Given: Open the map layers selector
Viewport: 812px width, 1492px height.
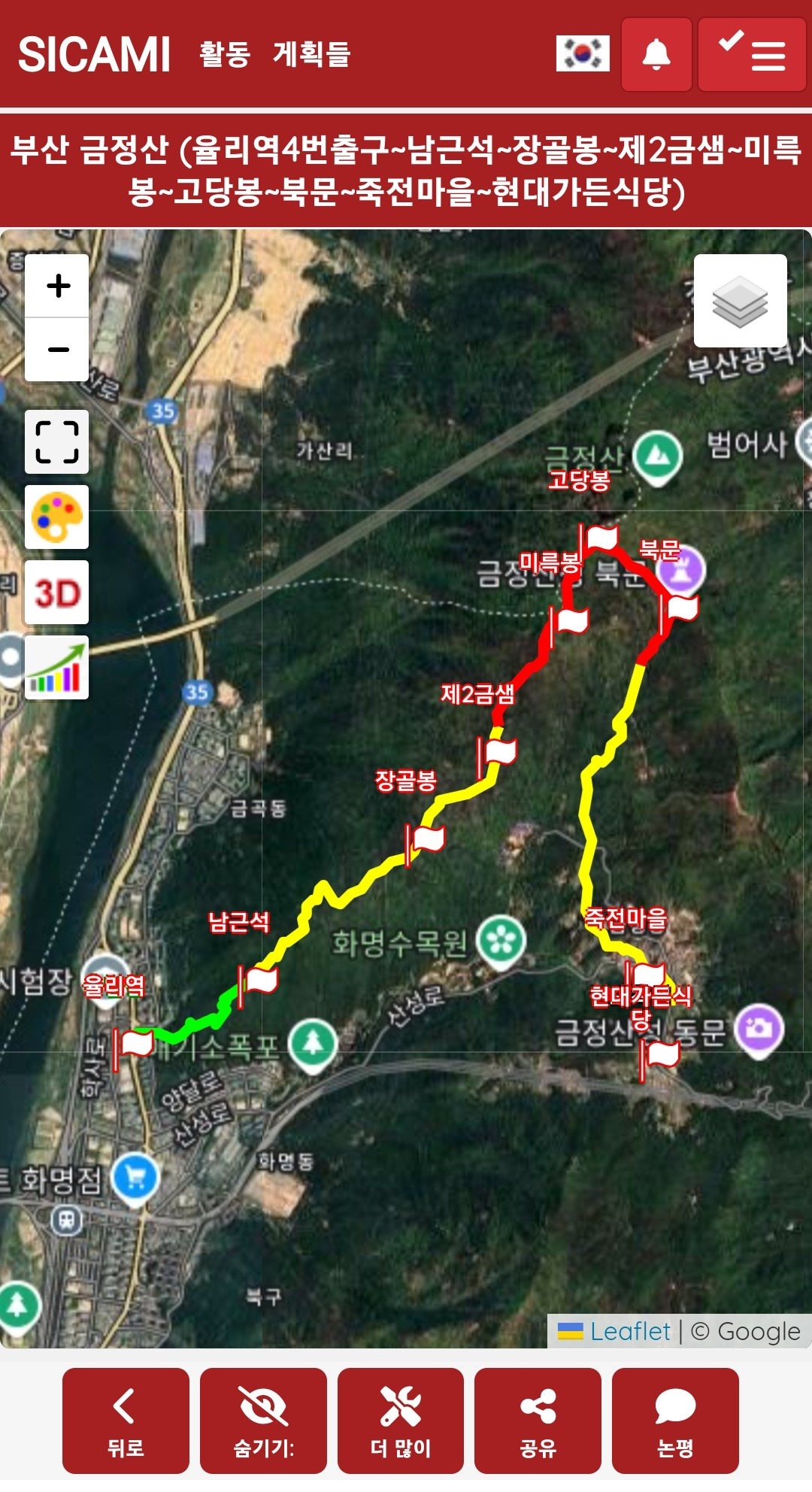Looking at the screenshot, I should coord(740,301).
